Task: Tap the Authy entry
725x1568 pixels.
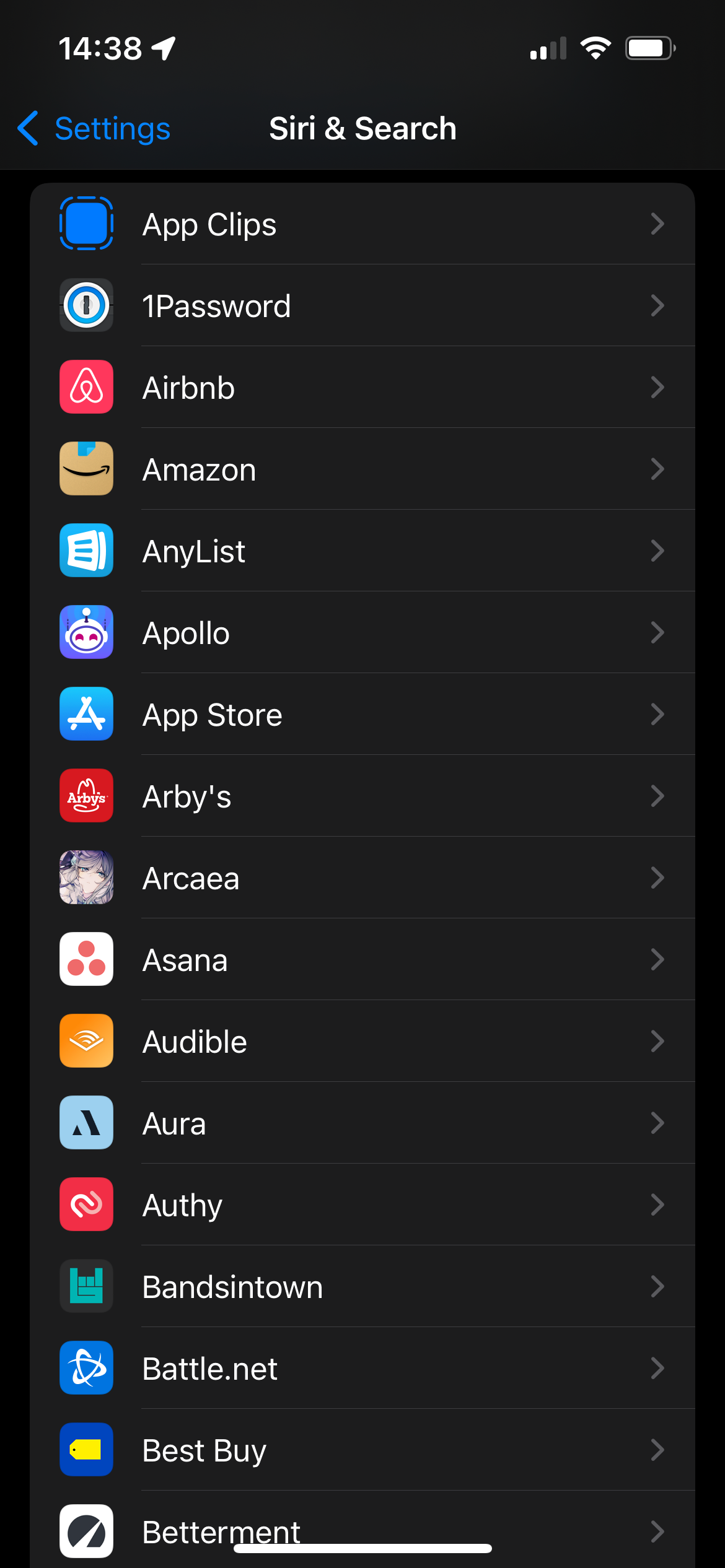Action: click(362, 1205)
